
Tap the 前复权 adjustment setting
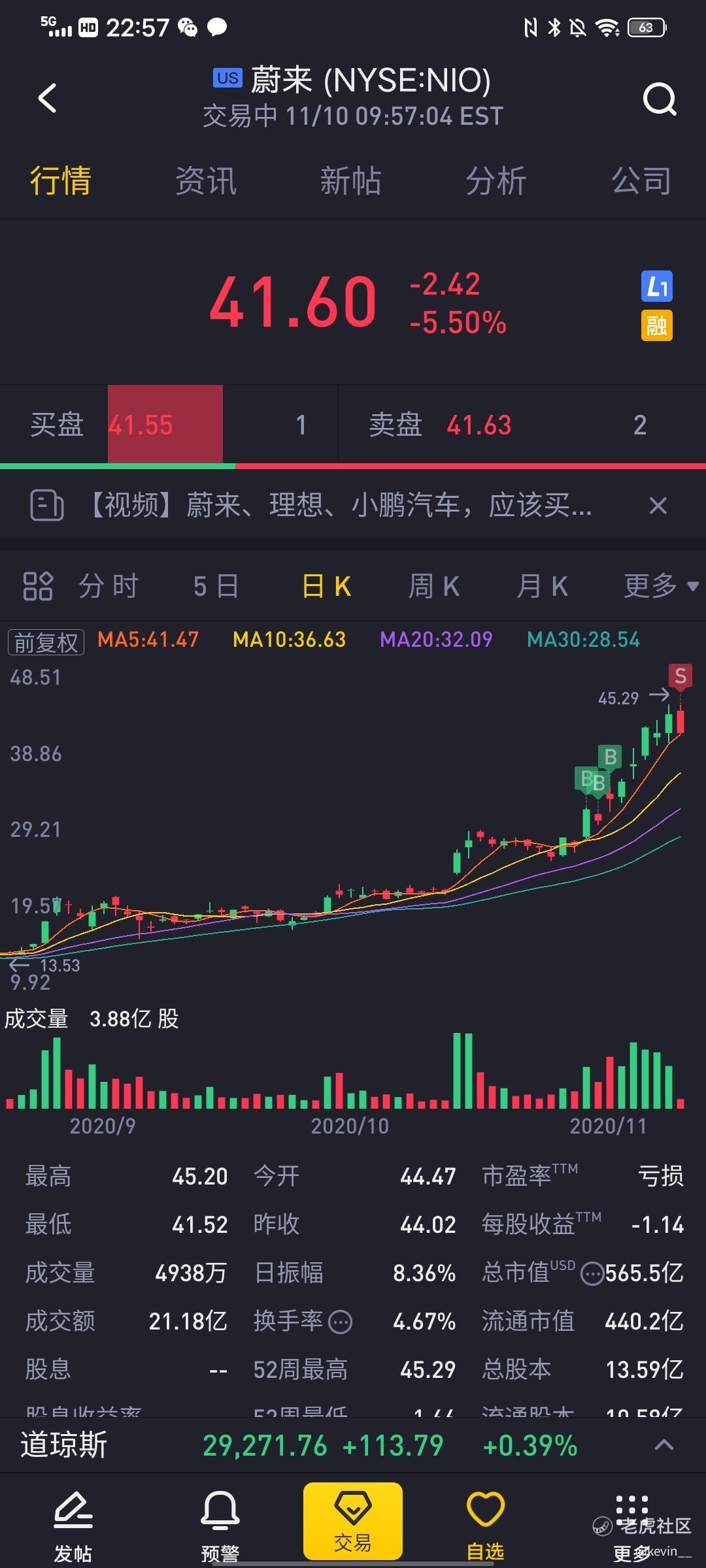point(46,642)
